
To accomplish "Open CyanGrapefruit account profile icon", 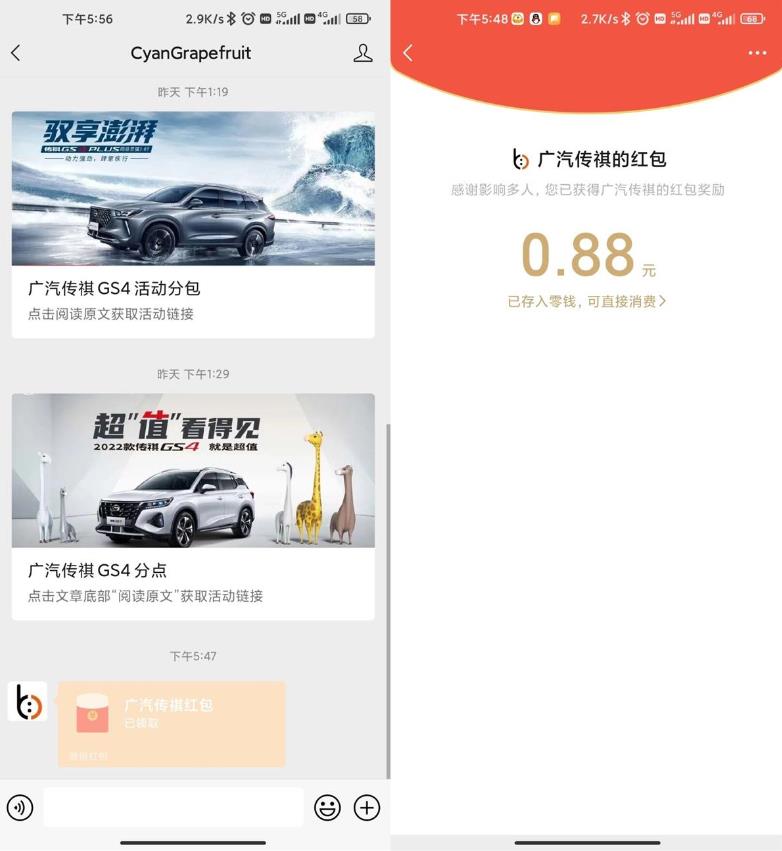I will [x=363, y=53].
